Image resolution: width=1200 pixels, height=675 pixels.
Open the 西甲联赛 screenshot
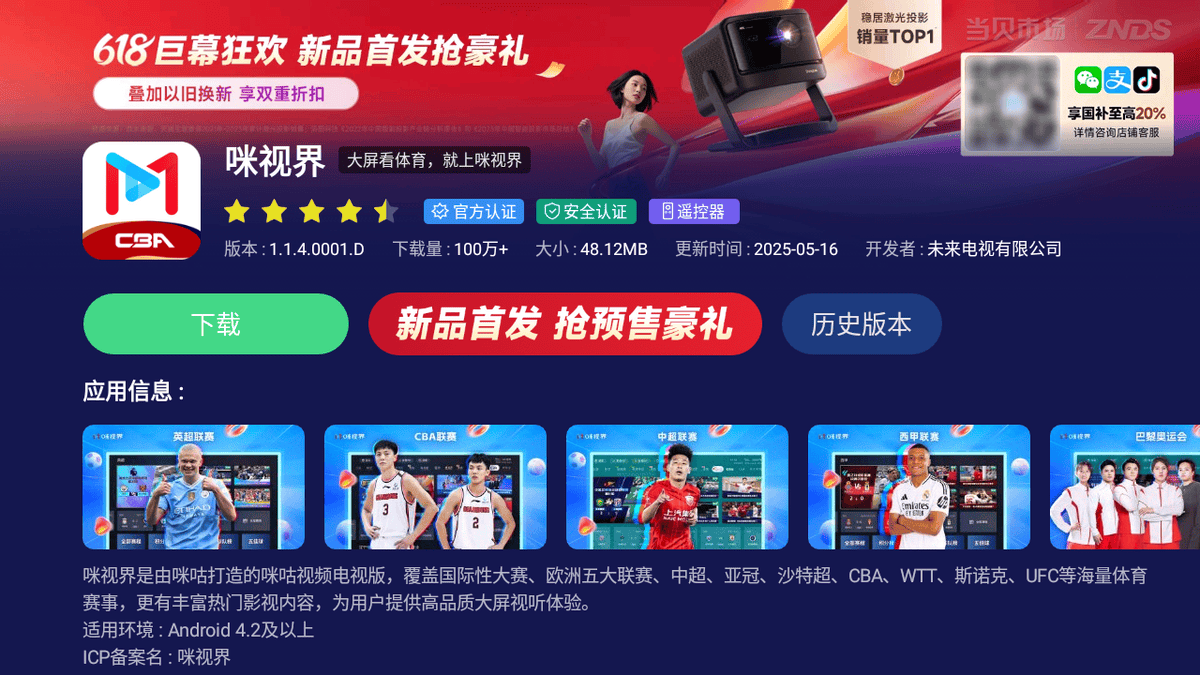pyautogui.click(x=919, y=487)
